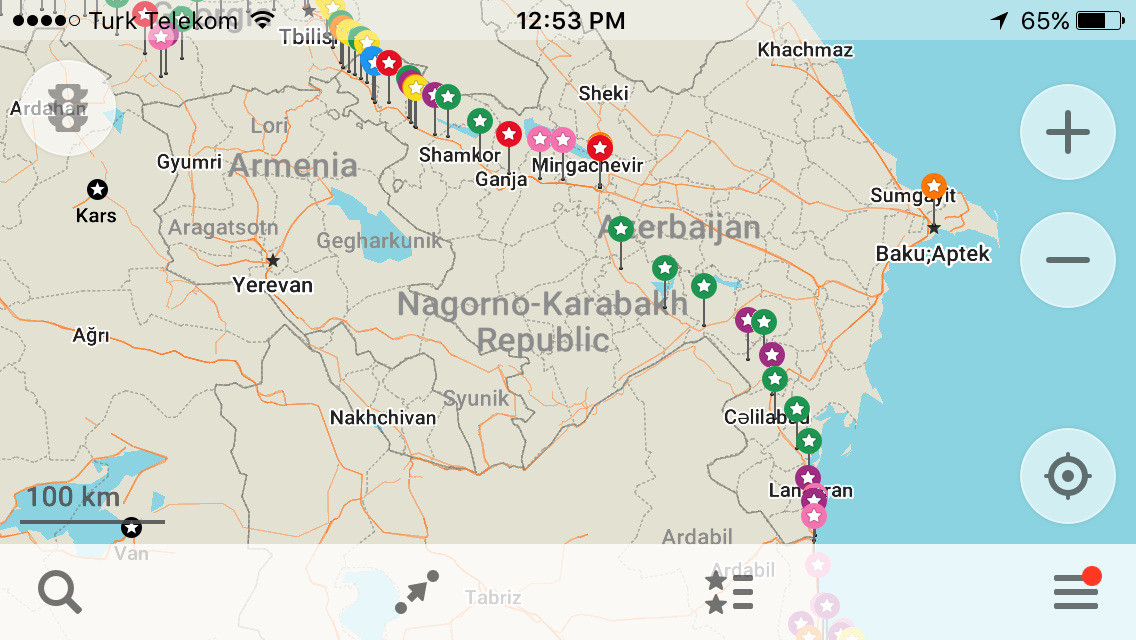Select the red bookmark pin at Mingachevir

point(599,148)
